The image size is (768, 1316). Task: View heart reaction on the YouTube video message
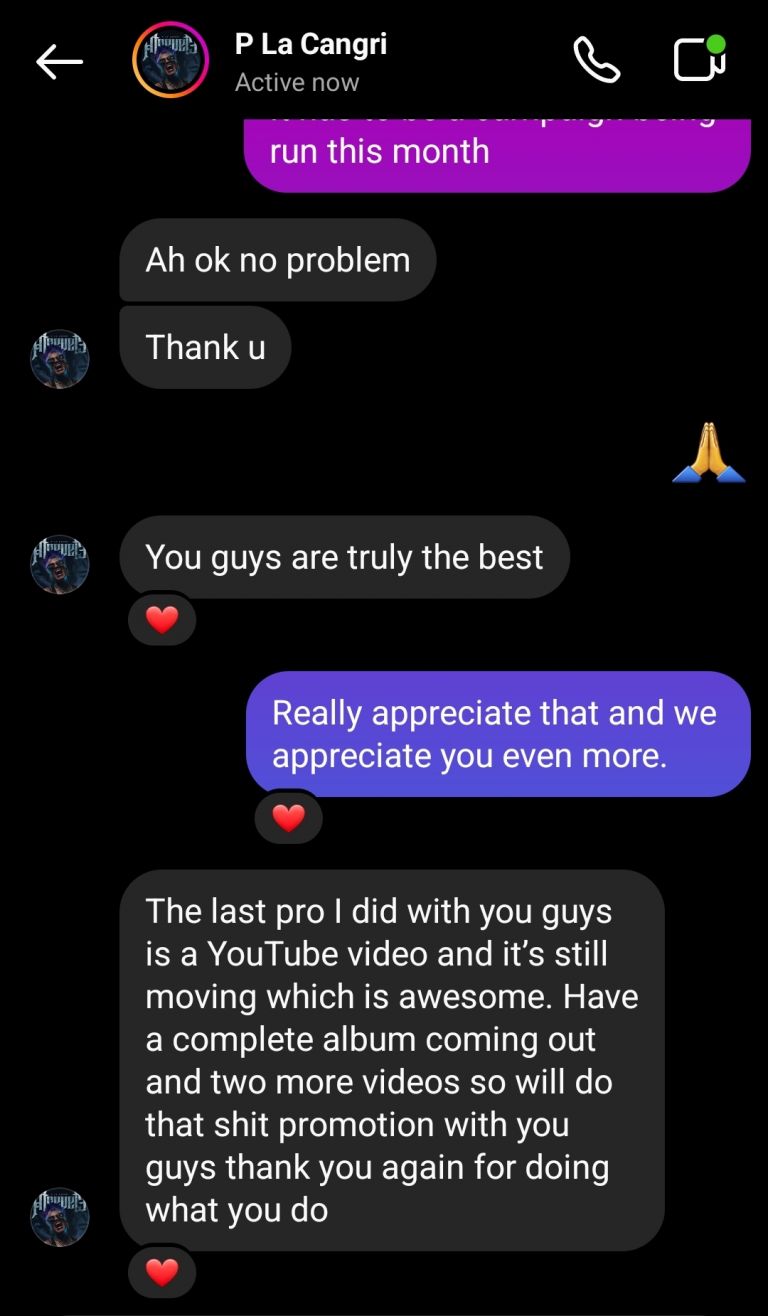(x=162, y=1272)
